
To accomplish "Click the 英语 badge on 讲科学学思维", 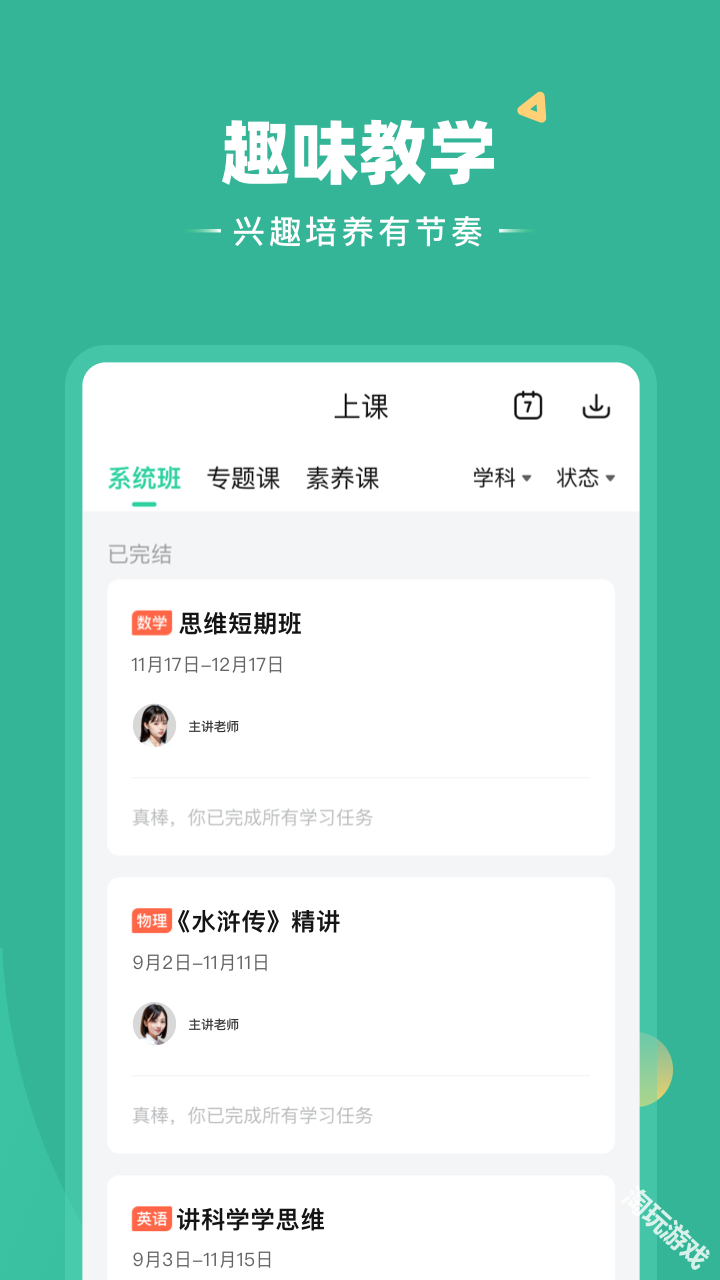I will [151, 1219].
